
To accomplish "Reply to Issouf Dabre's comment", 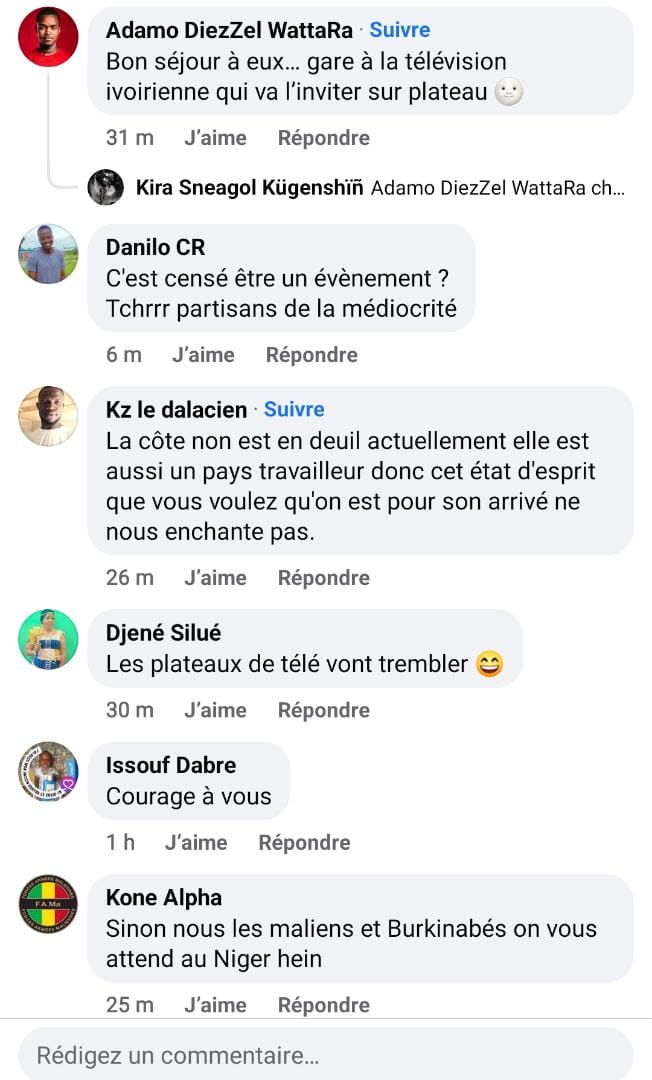I will (x=304, y=843).
